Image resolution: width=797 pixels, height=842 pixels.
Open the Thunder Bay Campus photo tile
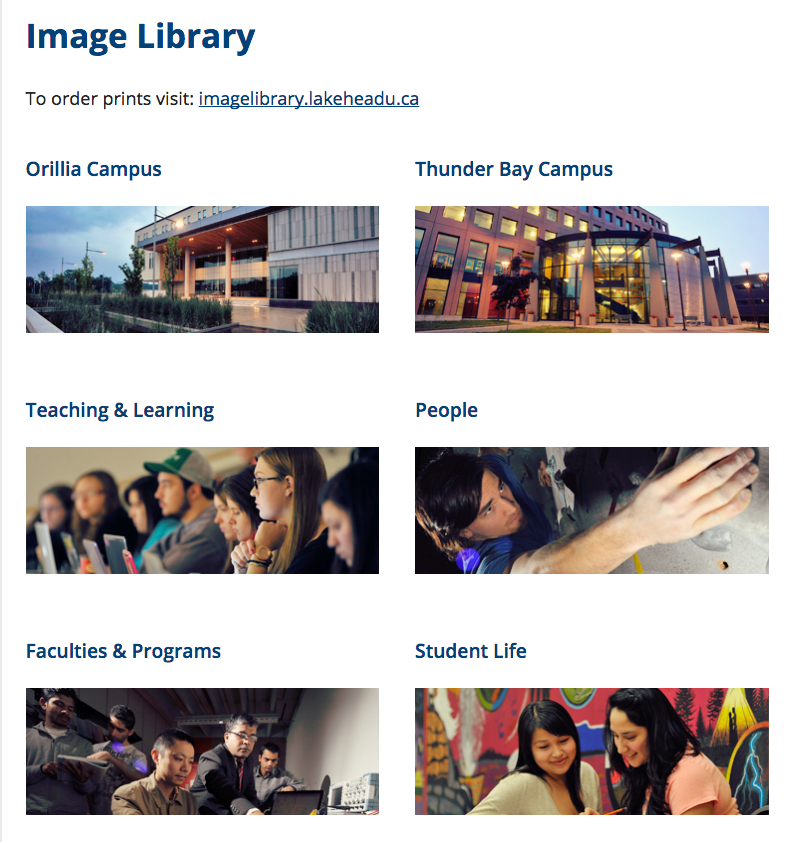click(x=591, y=269)
